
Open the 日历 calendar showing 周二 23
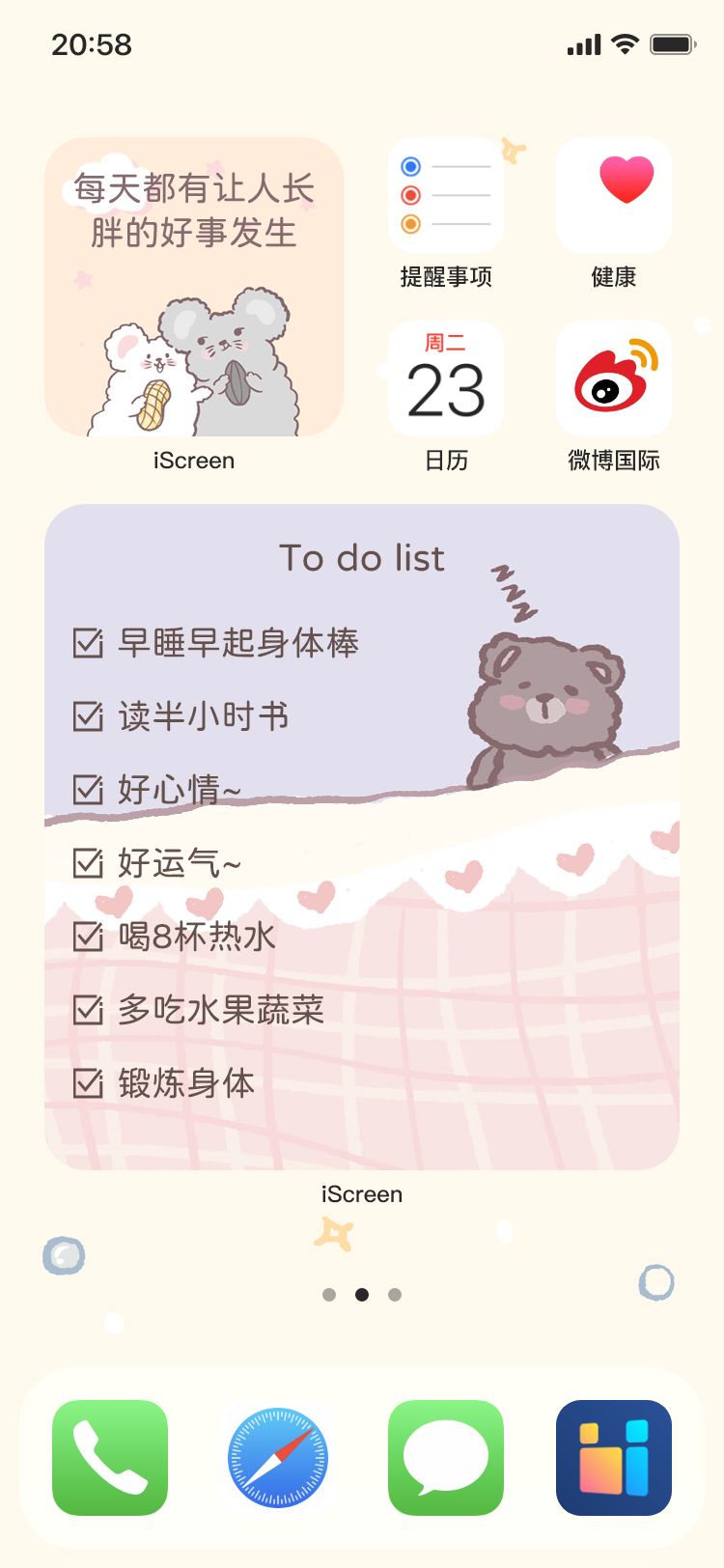pyautogui.click(x=445, y=378)
